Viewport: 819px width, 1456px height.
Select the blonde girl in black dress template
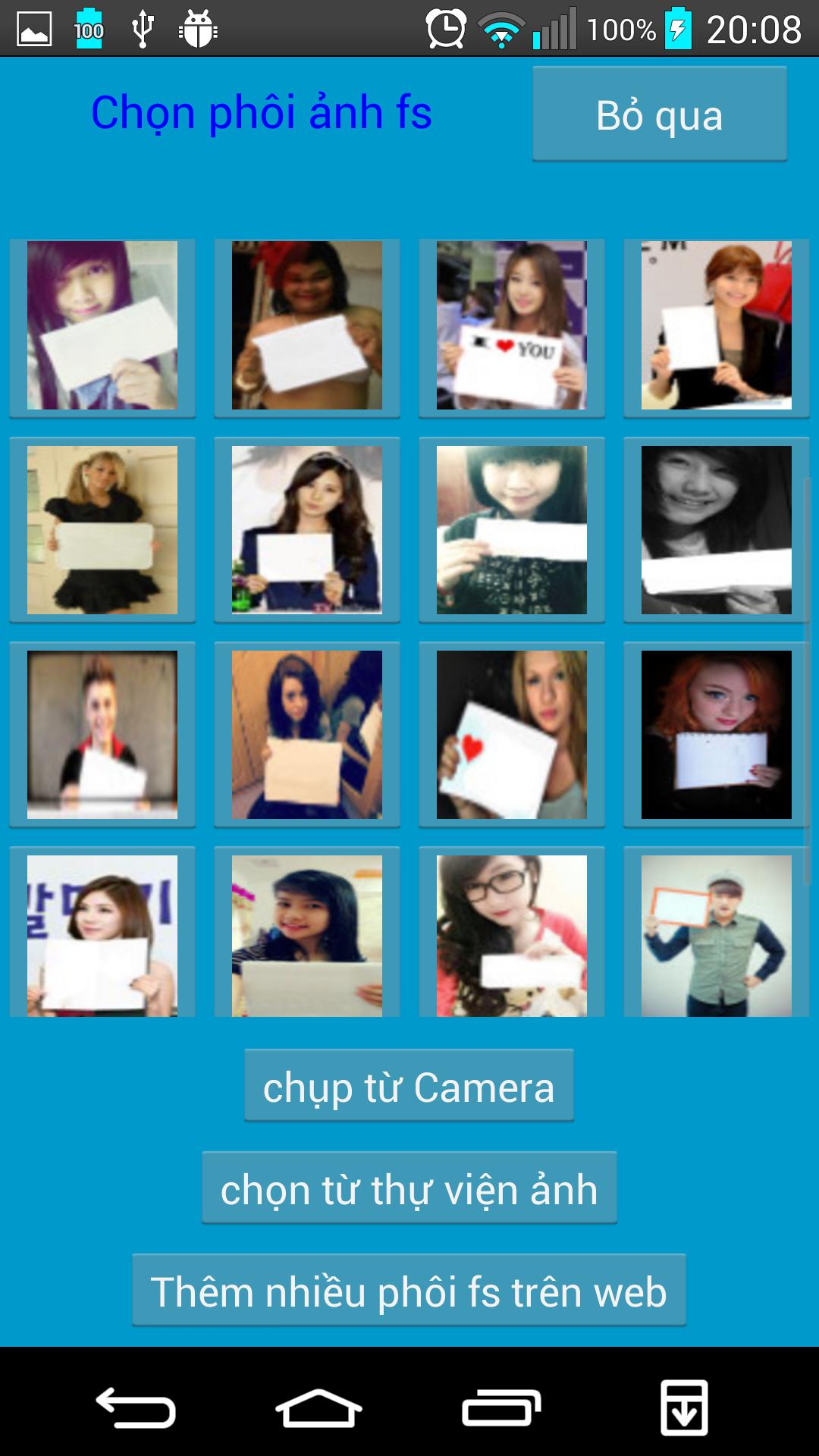[x=102, y=530]
